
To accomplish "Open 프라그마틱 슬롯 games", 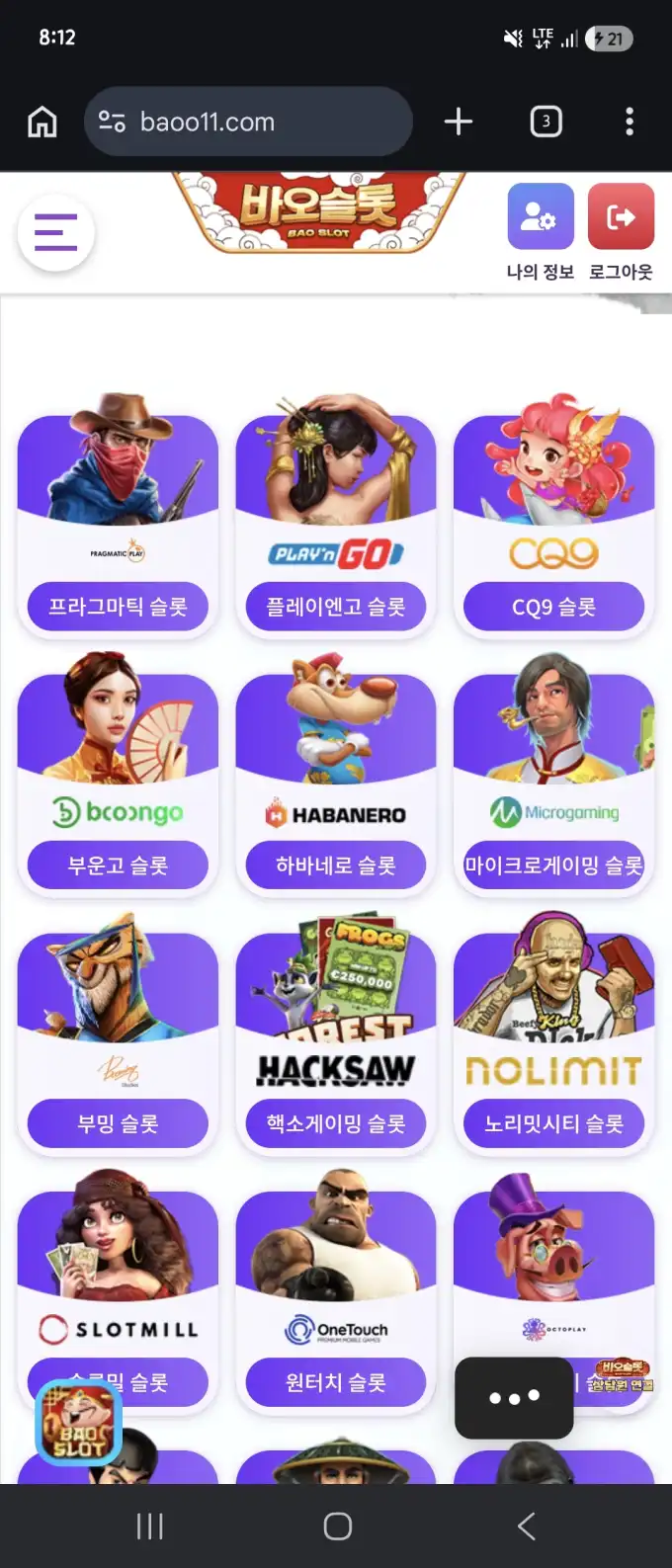I will coord(118,606).
